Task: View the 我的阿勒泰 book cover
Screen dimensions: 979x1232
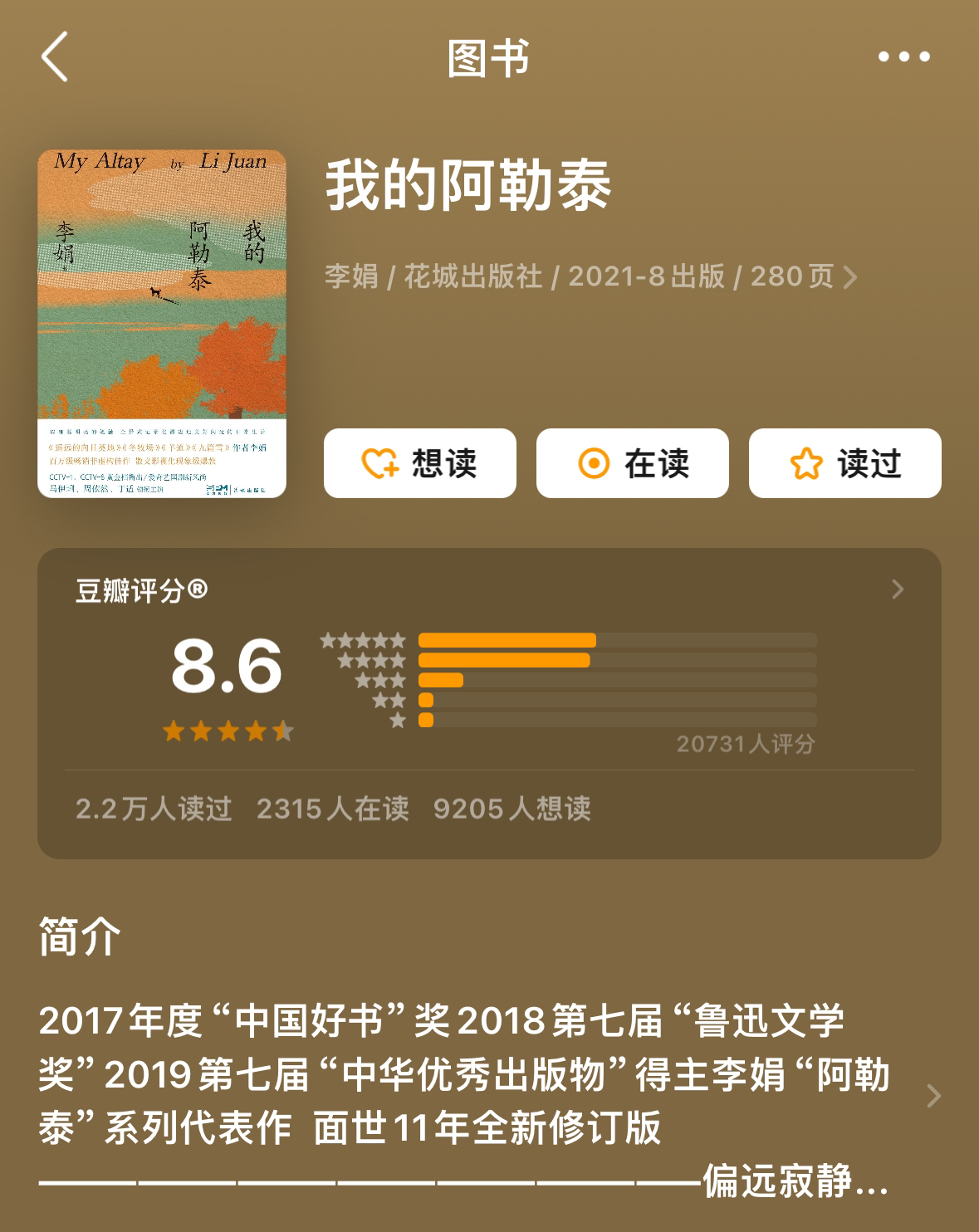Action: pos(162,324)
